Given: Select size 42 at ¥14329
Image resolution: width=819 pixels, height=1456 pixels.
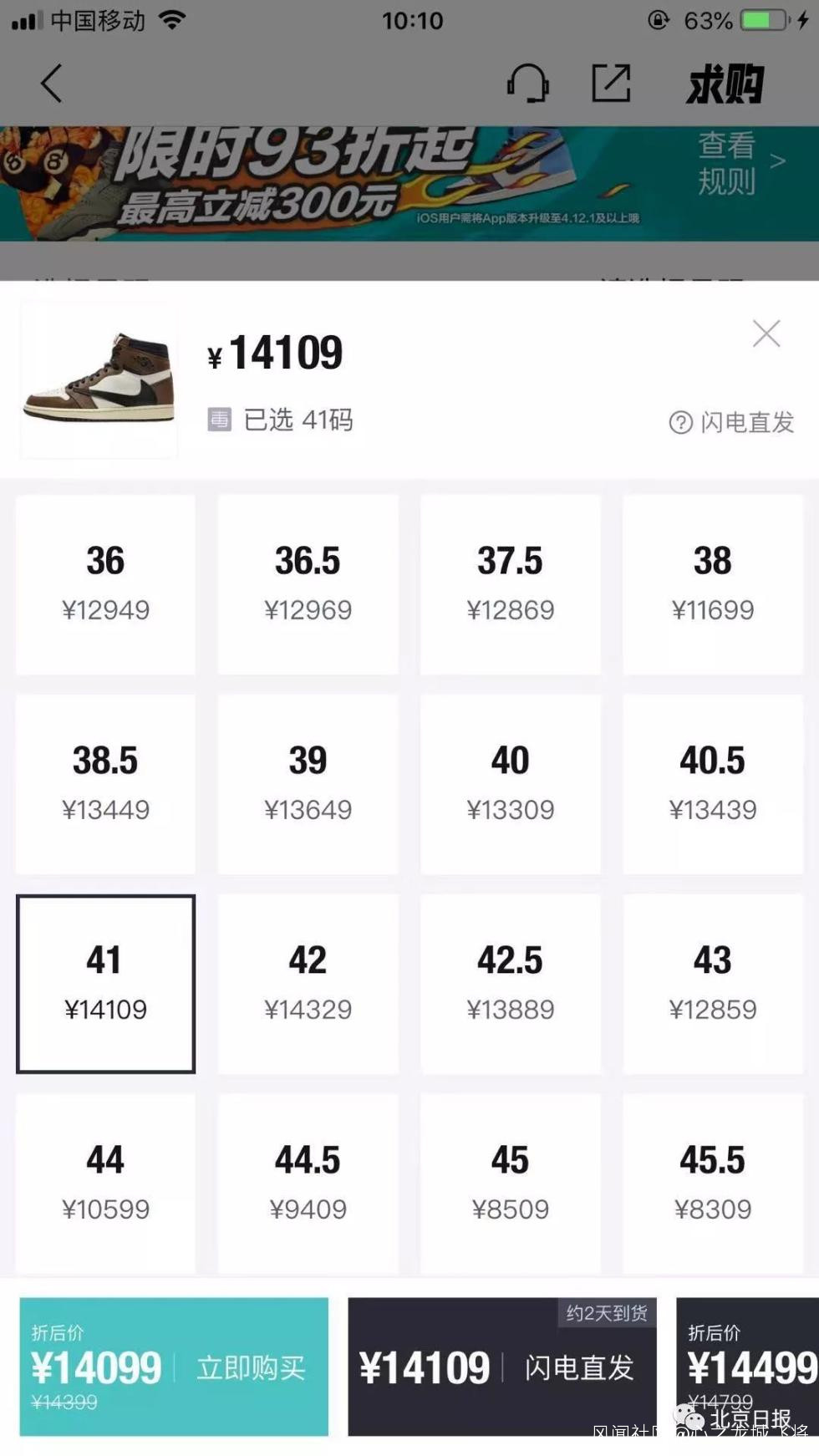Looking at the screenshot, I should tap(308, 983).
